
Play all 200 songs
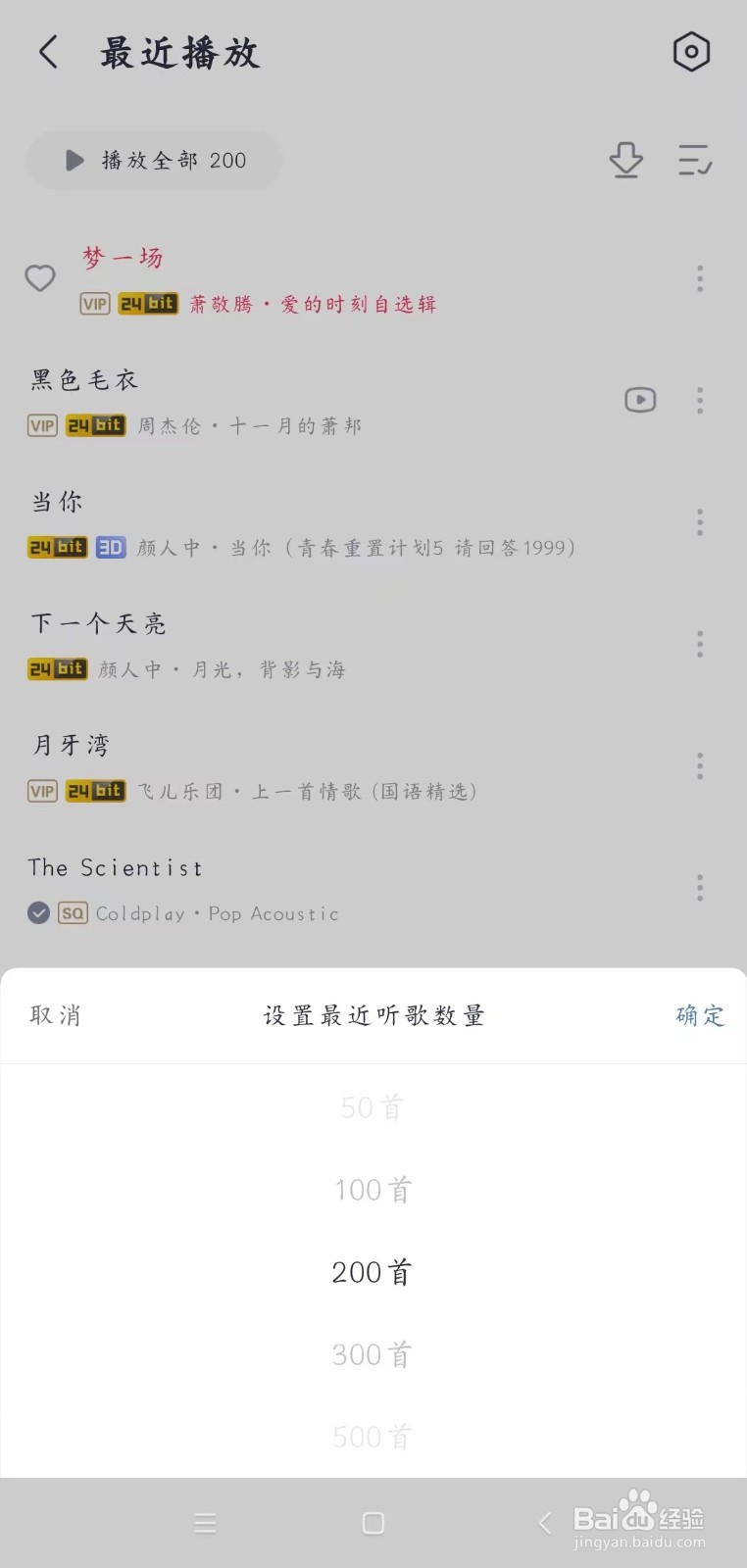click(x=155, y=160)
